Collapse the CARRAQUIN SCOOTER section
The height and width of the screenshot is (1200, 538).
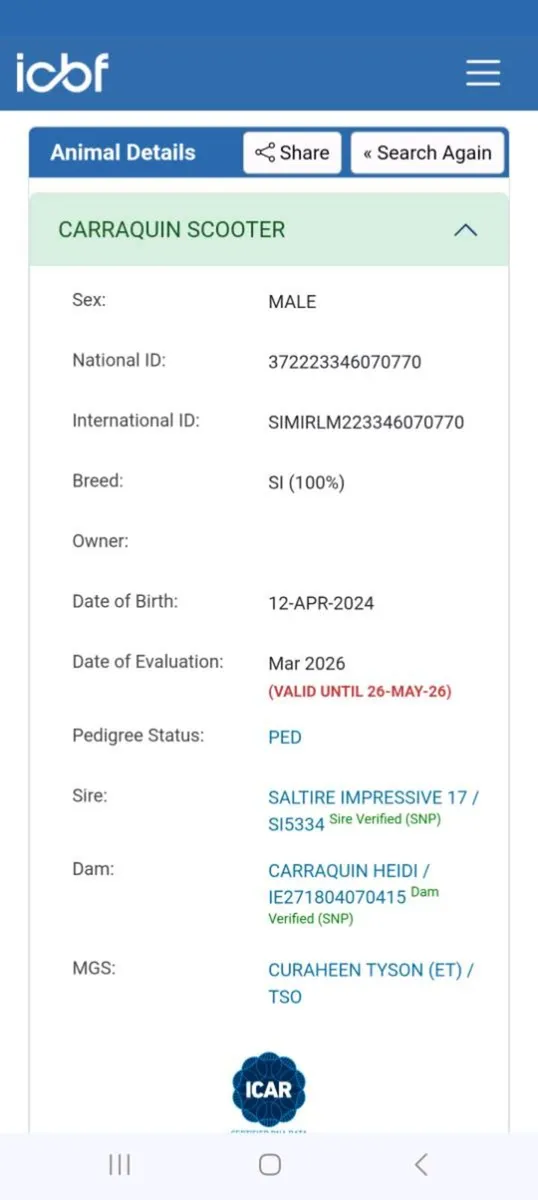465,230
